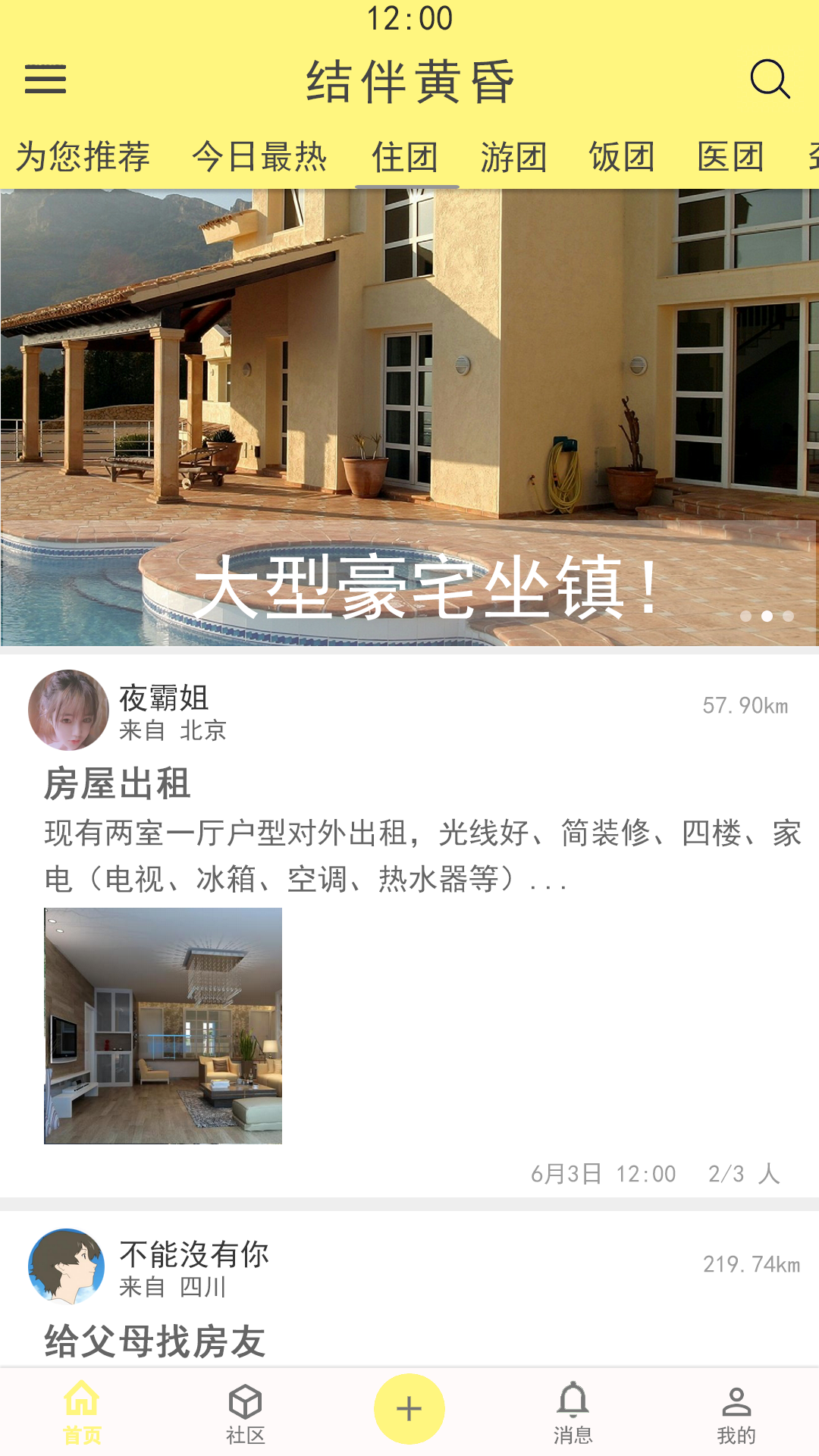Open the 消息 tab
Screen dimensions: 819x1456
573,1414
